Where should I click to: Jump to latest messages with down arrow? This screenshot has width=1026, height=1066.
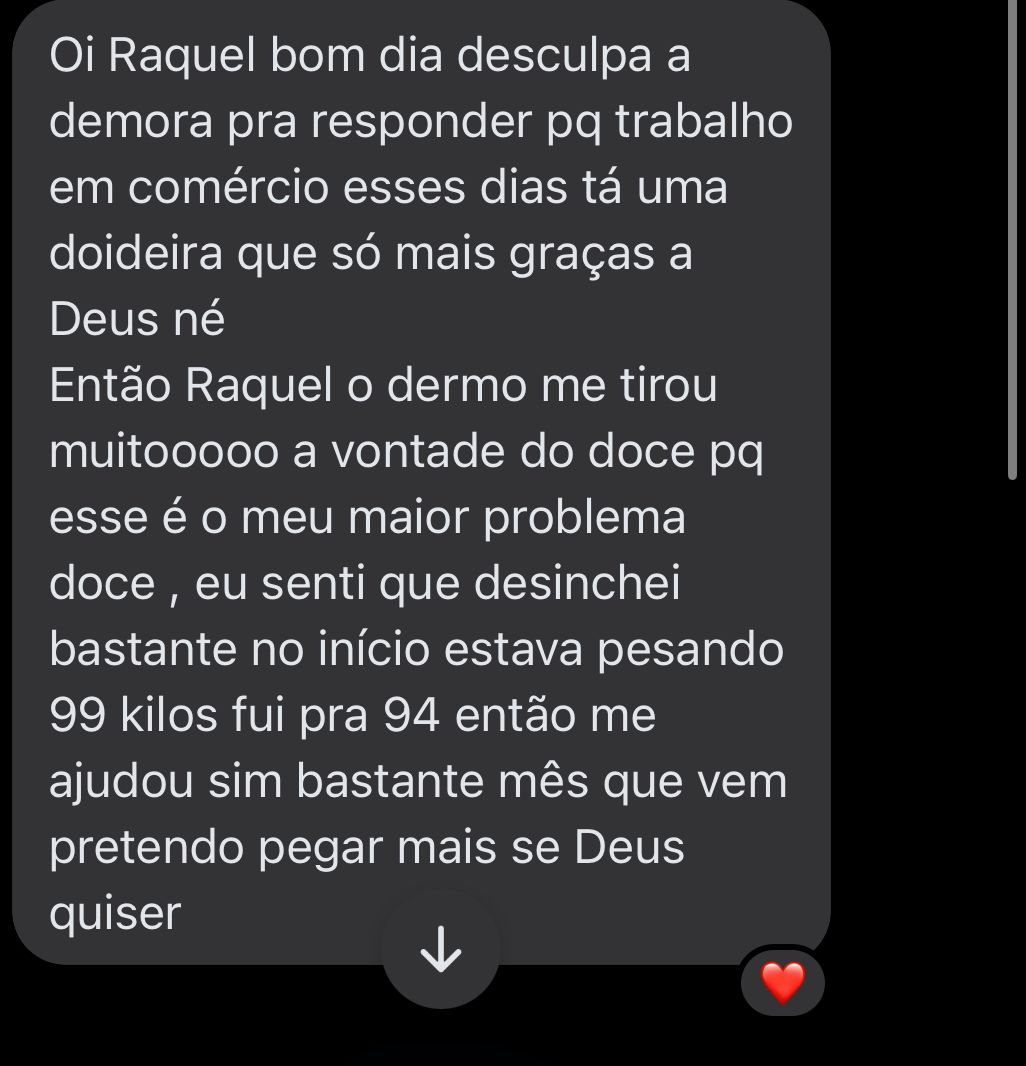pyautogui.click(x=441, y=950)
